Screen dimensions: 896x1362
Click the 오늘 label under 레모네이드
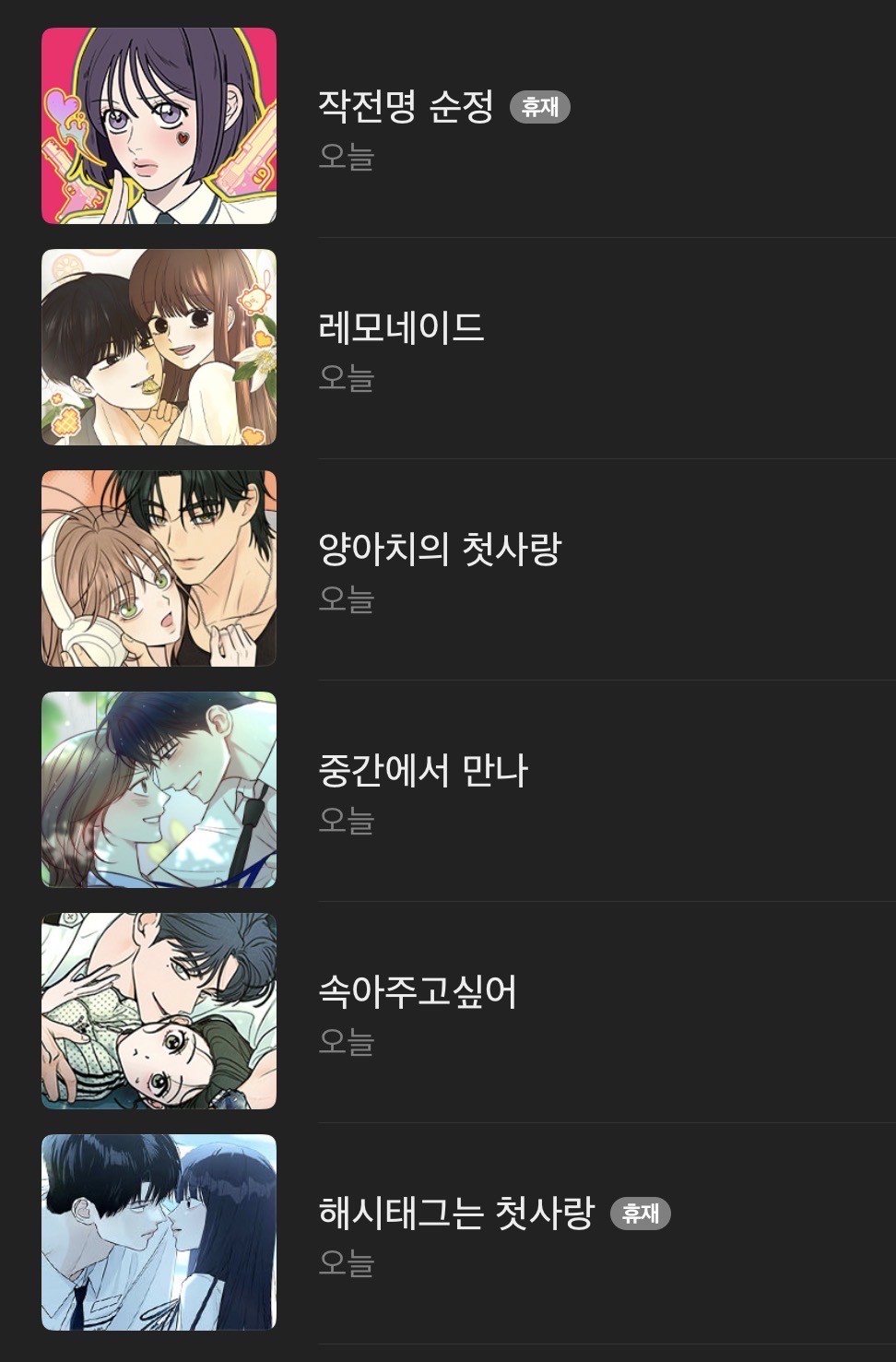click(x=347, y=378)
